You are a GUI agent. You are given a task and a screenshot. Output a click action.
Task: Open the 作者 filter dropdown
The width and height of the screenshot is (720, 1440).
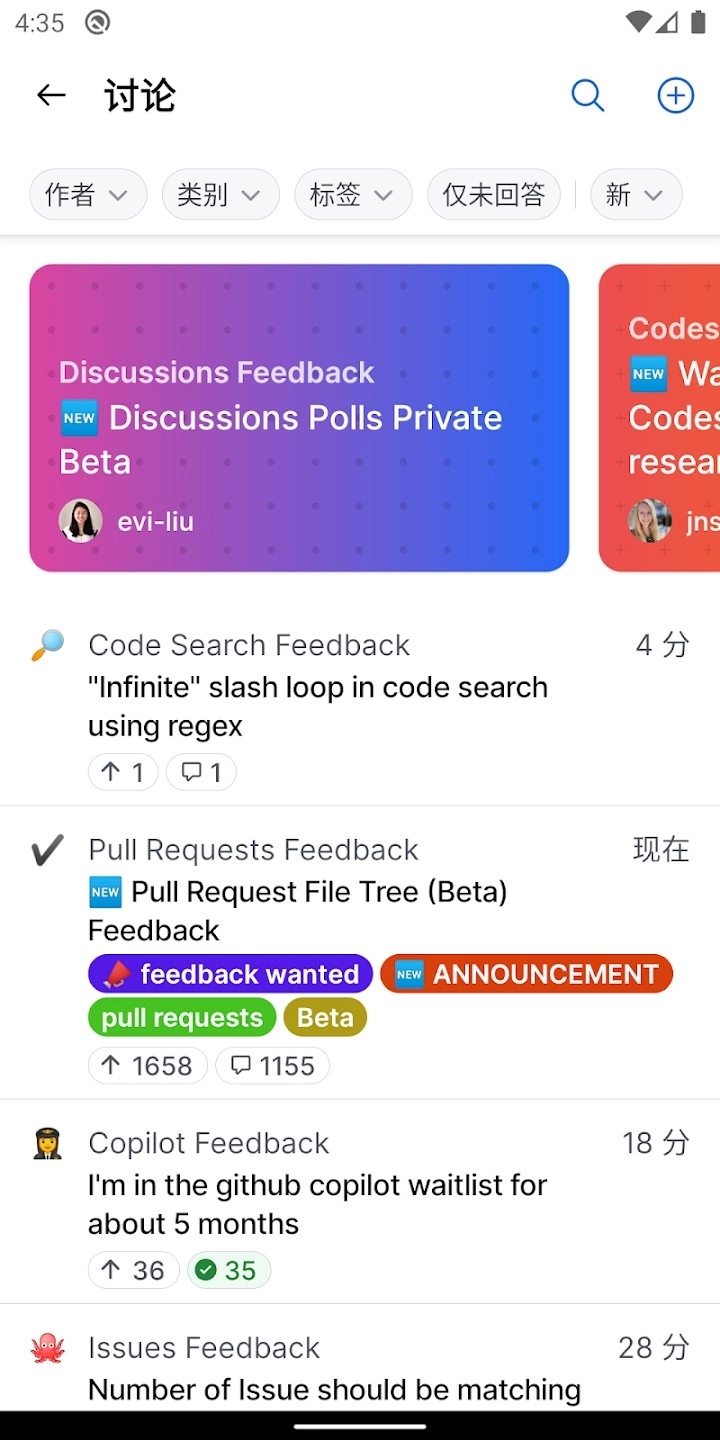[87, 194]
